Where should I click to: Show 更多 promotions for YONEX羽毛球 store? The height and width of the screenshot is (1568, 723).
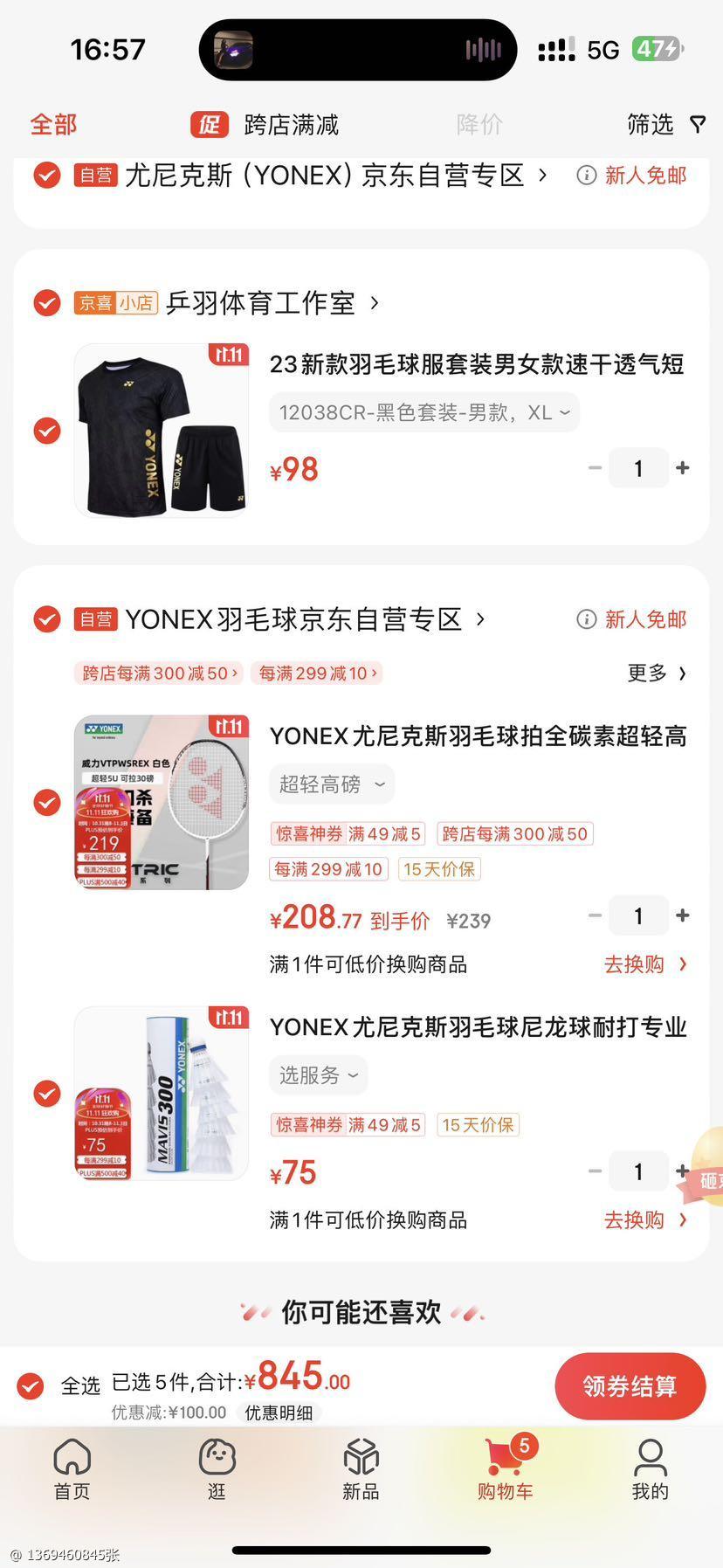point(657,673)
